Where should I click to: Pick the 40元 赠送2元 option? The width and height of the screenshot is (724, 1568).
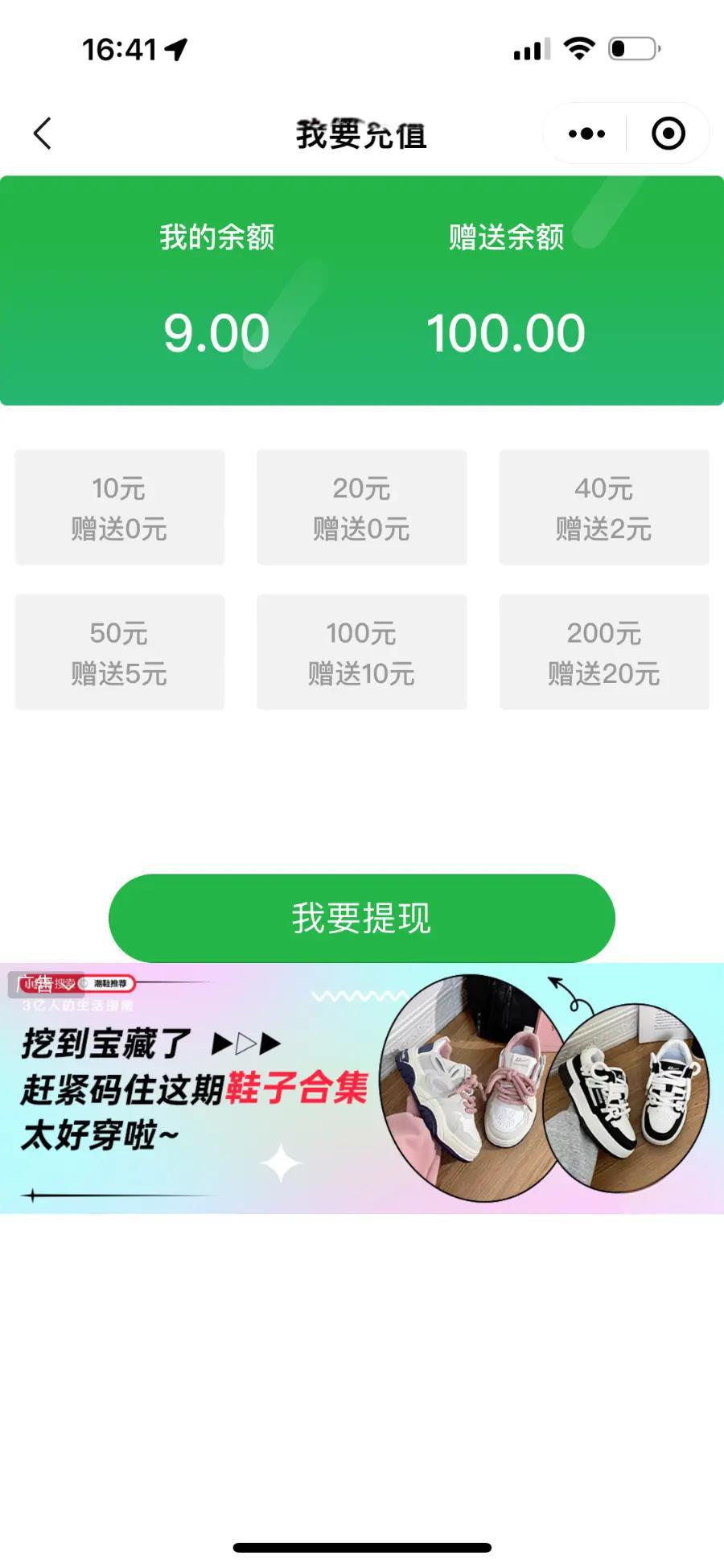click(x=603, y=508)
